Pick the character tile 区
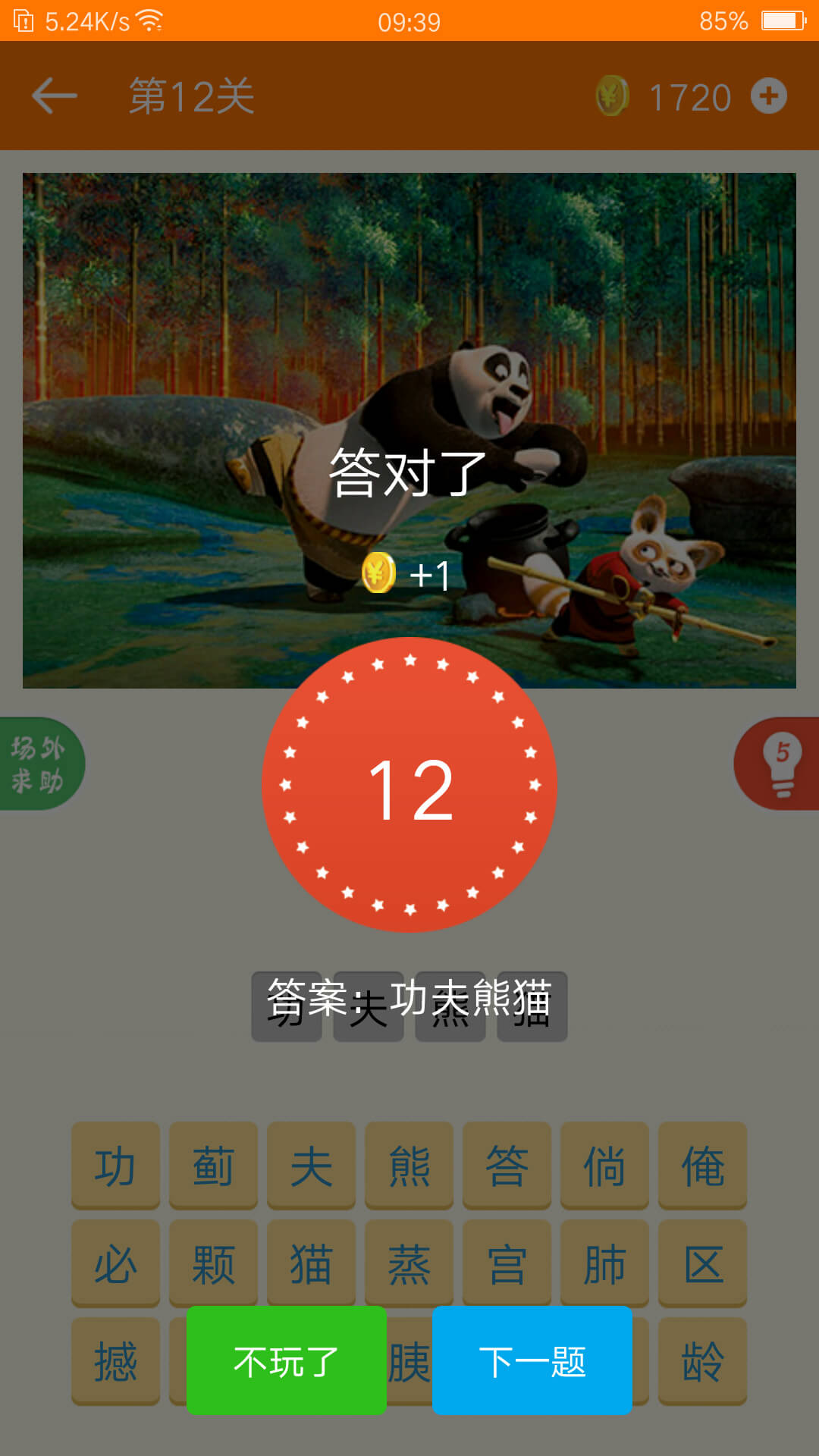The width and height of the screenshot is (819, 1456). (702, 1263)
